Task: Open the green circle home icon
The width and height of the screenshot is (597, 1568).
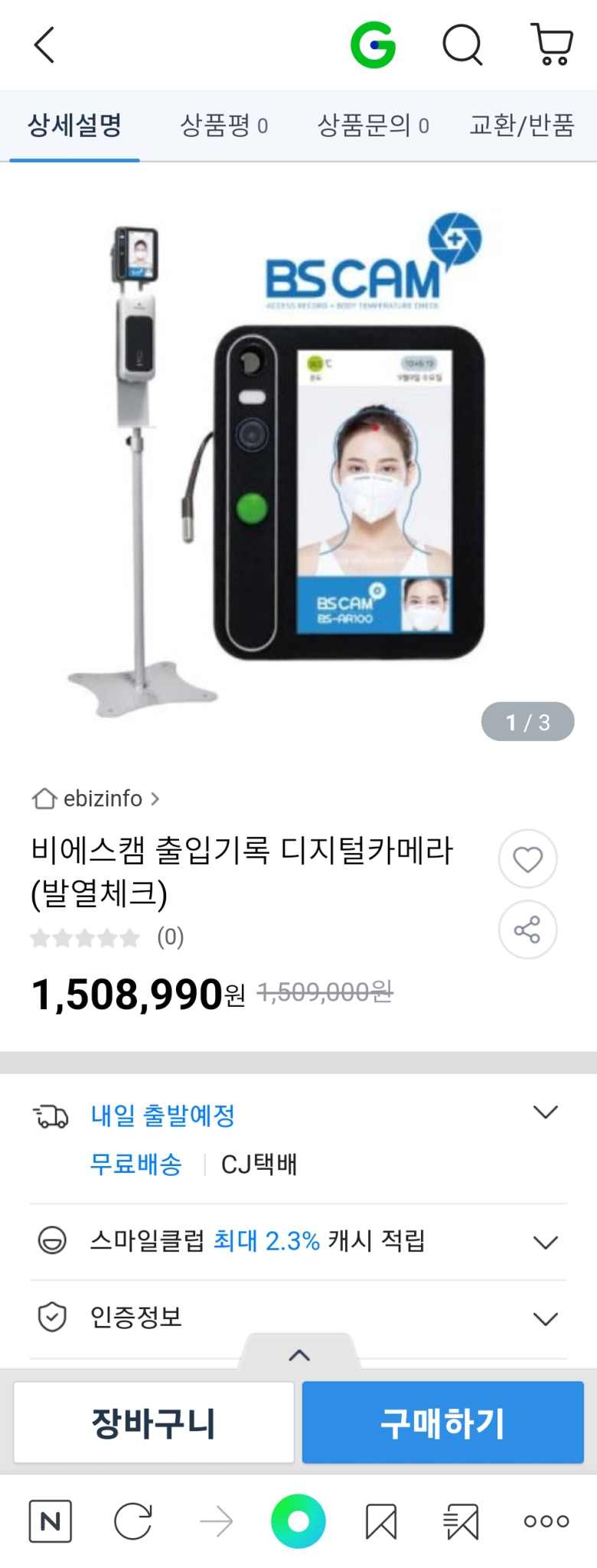Action: pos(298,1521)
